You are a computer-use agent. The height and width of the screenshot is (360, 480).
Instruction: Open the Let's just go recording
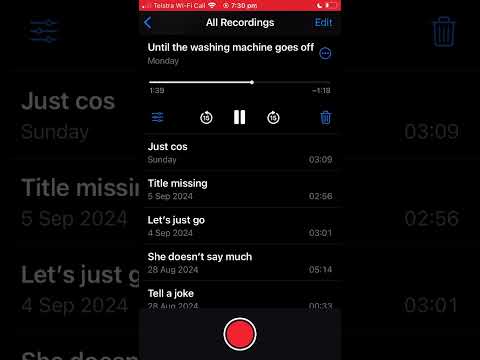tap(240, 226)
